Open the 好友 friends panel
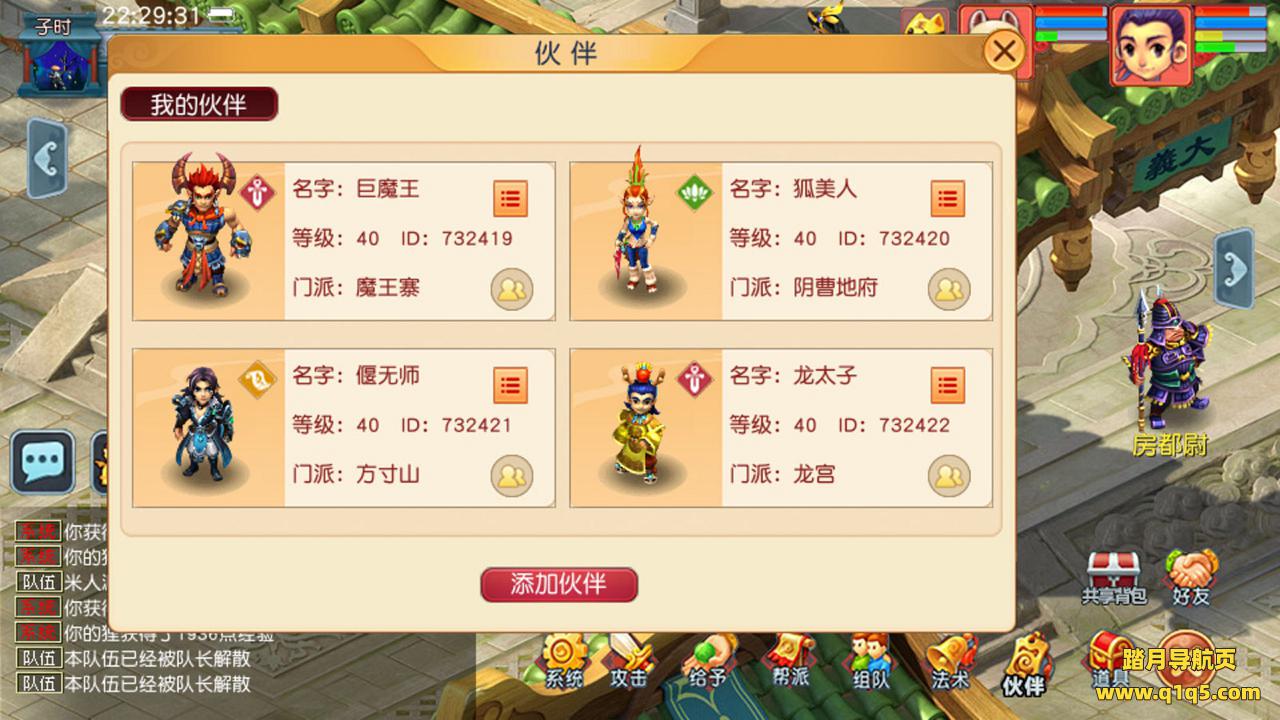This screenshot has width=1280, height=720. pyautogui.click(x=1191, y=577)
